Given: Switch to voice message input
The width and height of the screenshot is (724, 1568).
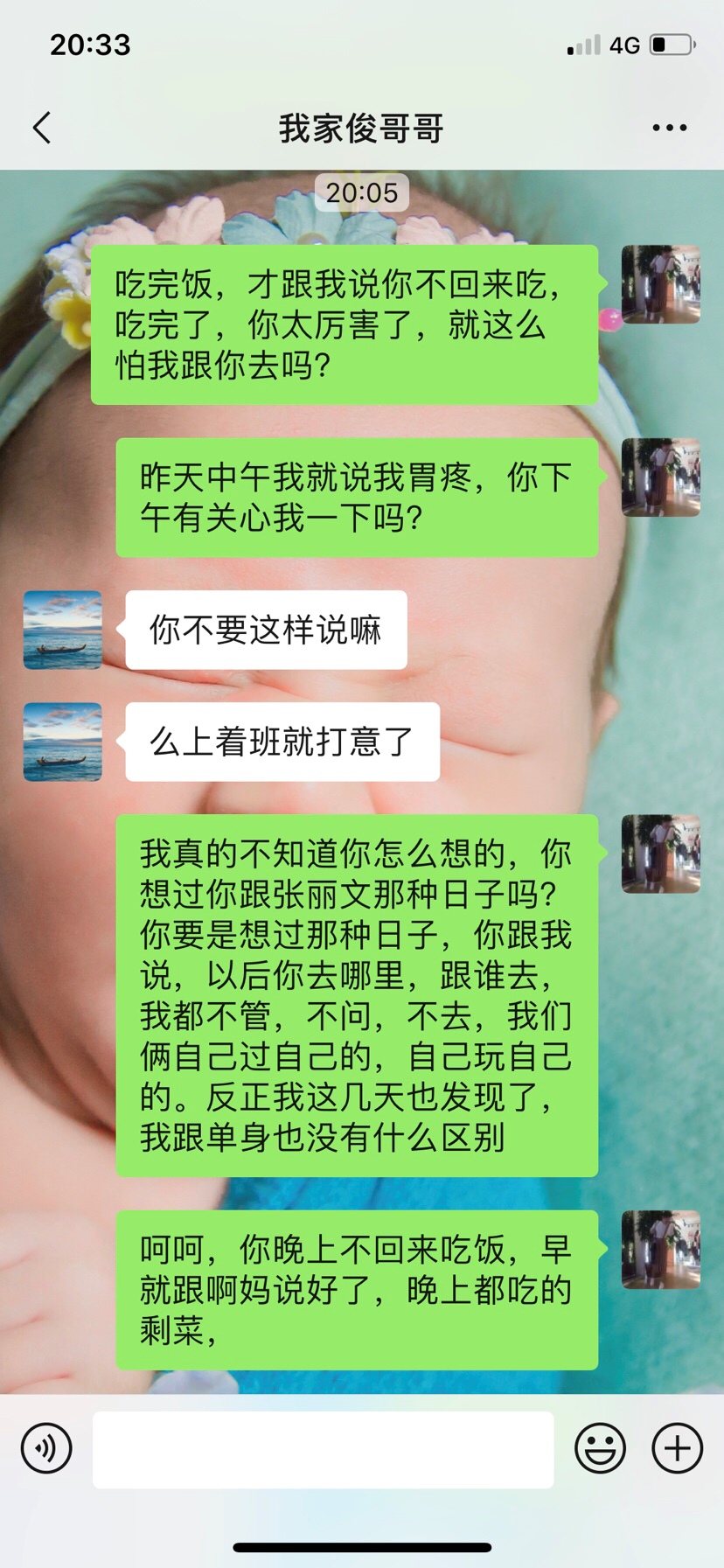Looking at the screenshot, I should click(46, 1448).
